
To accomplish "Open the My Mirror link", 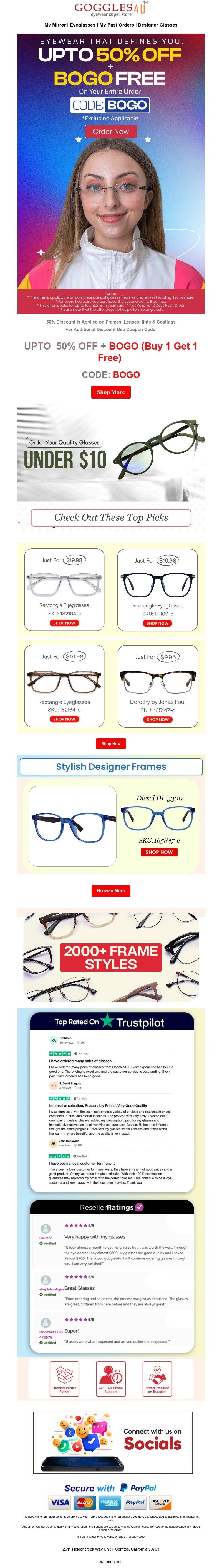I will click(56, 25).
